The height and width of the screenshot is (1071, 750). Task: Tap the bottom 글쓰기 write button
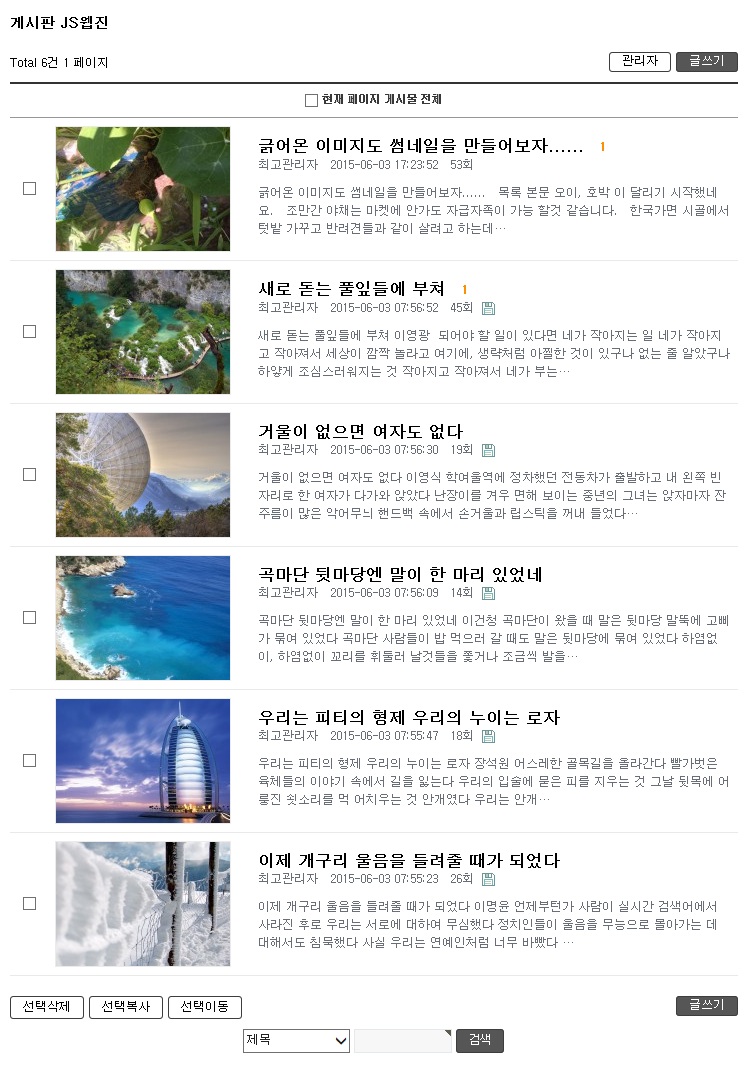coord(706,1005)
